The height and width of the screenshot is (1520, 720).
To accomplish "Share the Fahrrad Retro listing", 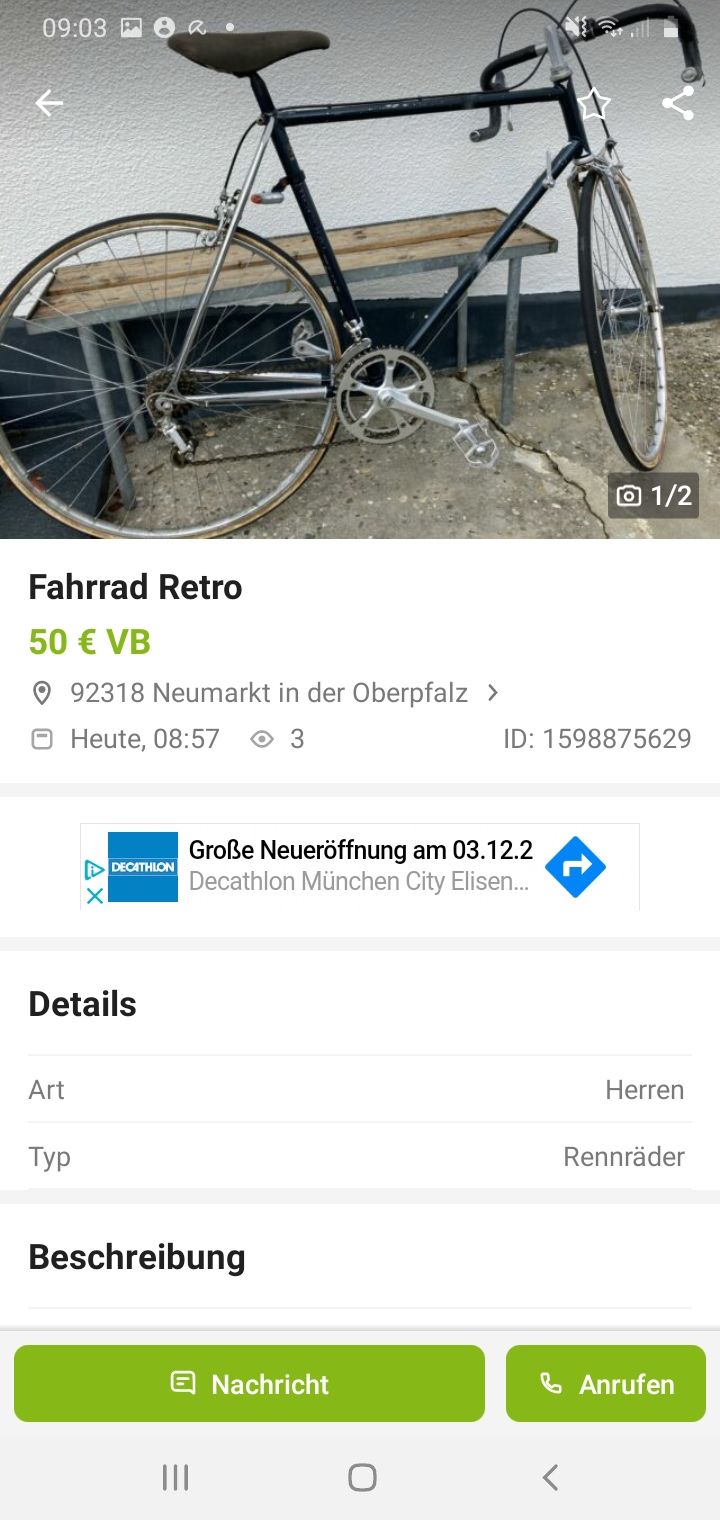I will point(678,103).
